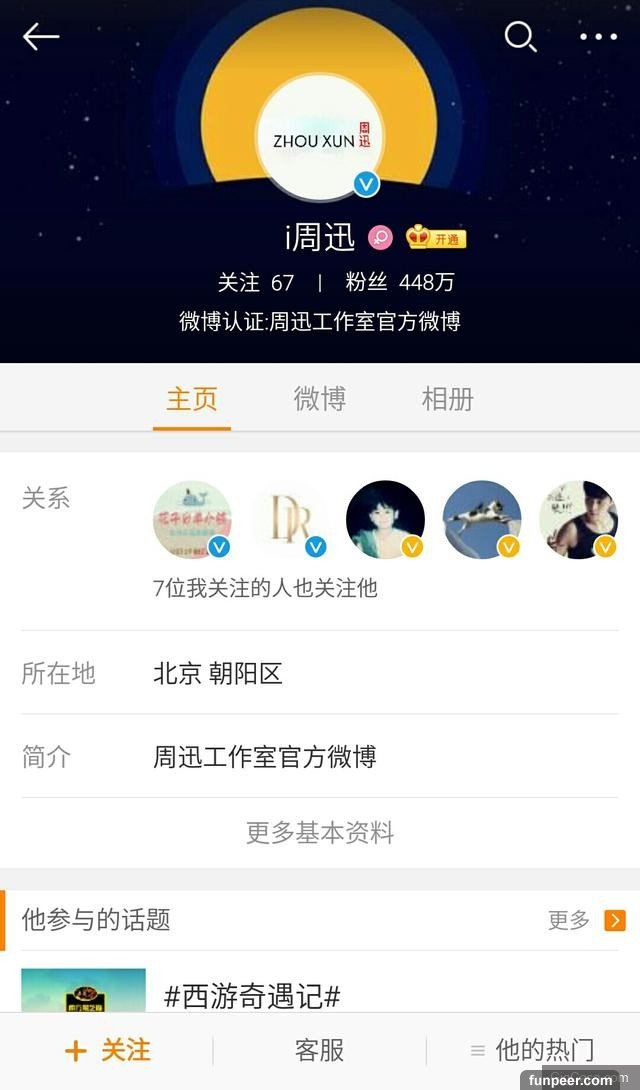The width and height of the screenshot is (640, 1090).
Task: Open 更多基本资料 for more details
Action: 320,832
